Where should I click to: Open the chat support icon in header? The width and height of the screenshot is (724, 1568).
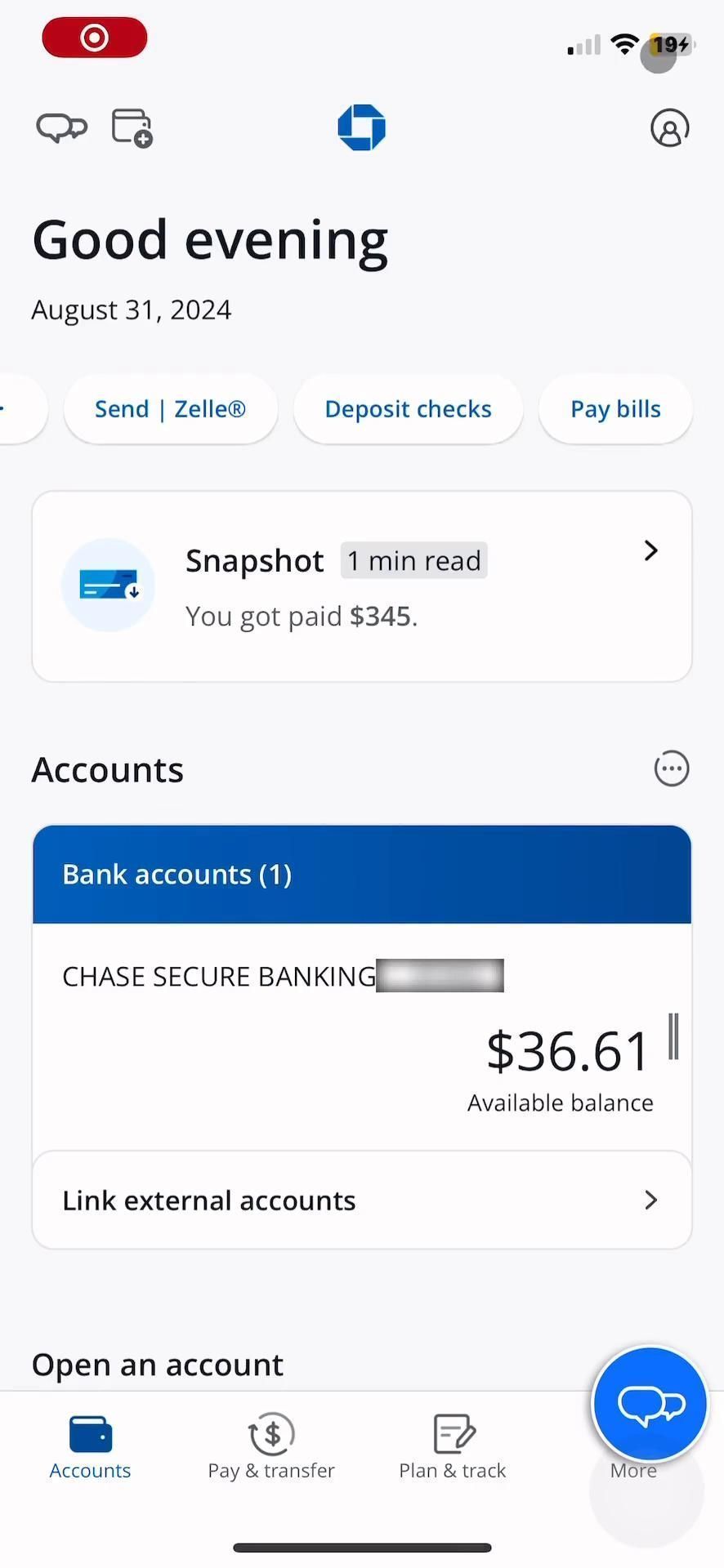pyautogui.click(x=61, y=128)
